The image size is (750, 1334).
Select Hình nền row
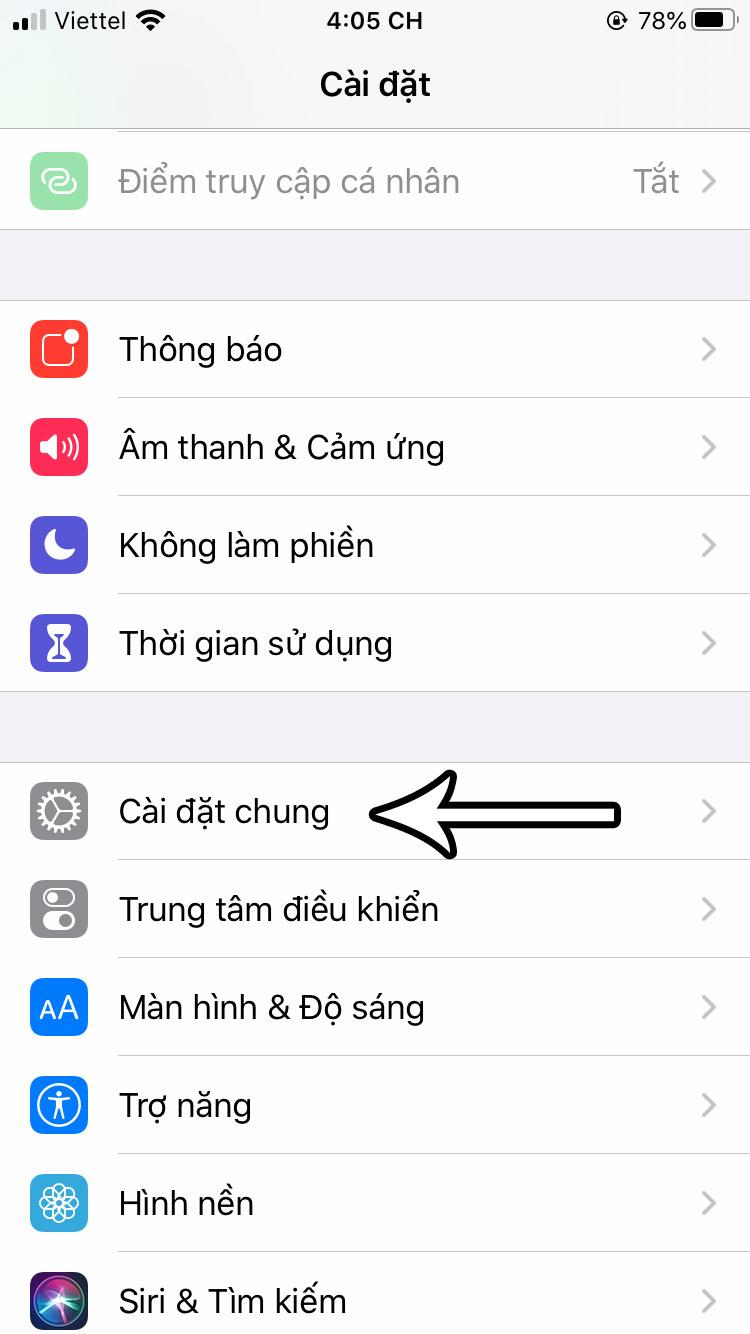(x=375, y=1203)
